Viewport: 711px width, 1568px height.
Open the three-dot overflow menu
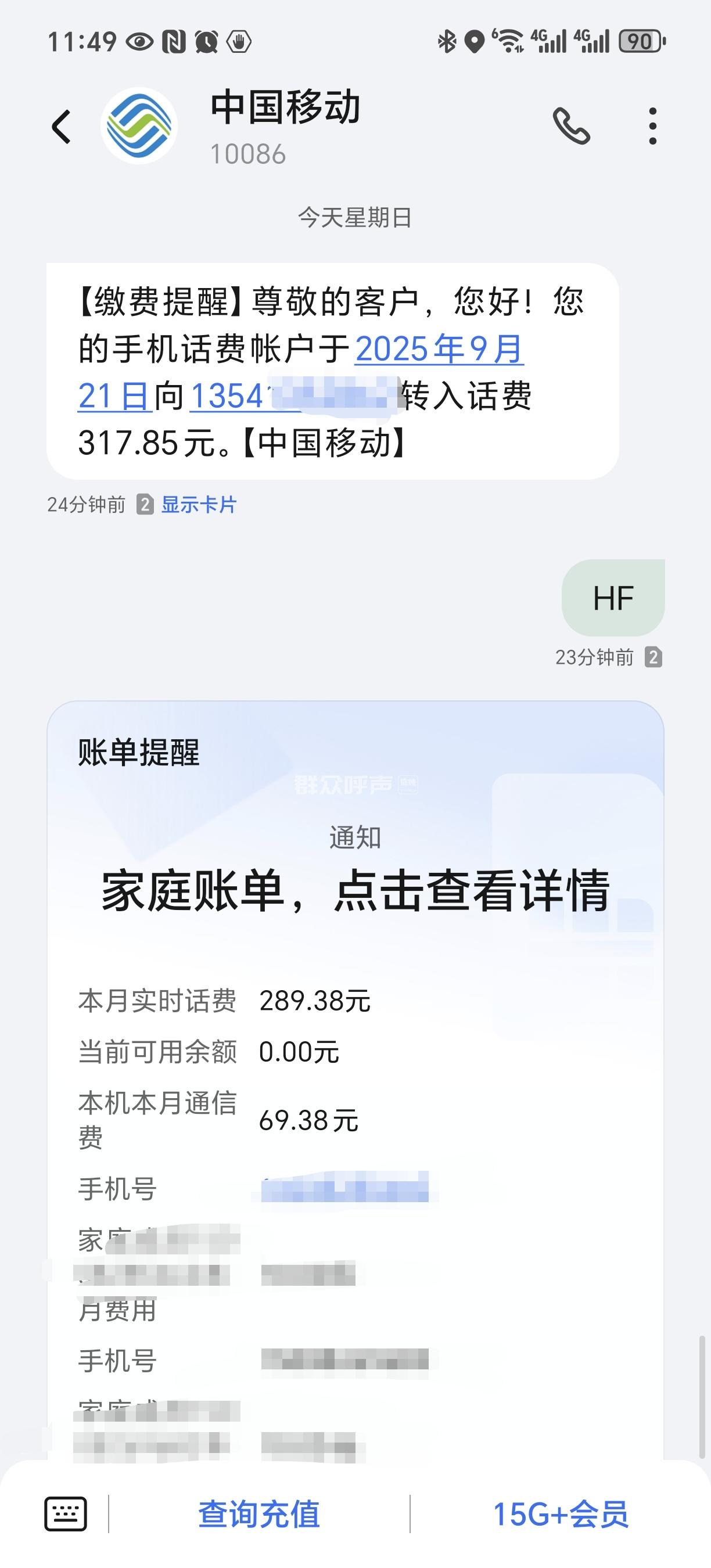click(x=652, y=126)
